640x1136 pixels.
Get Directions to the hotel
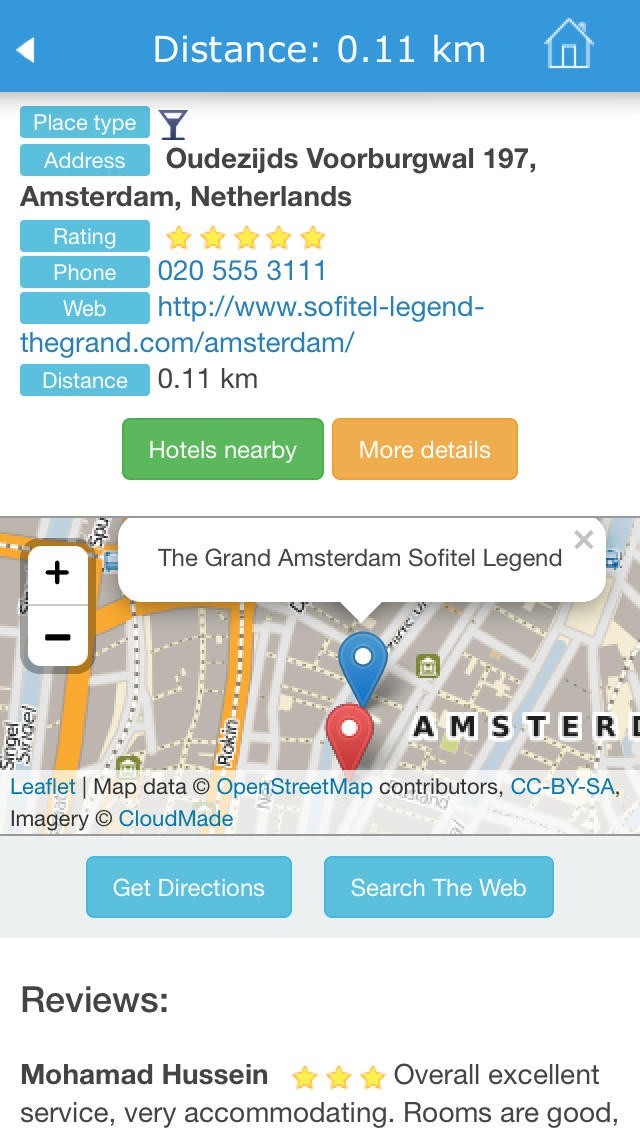(x=189, y=887)
